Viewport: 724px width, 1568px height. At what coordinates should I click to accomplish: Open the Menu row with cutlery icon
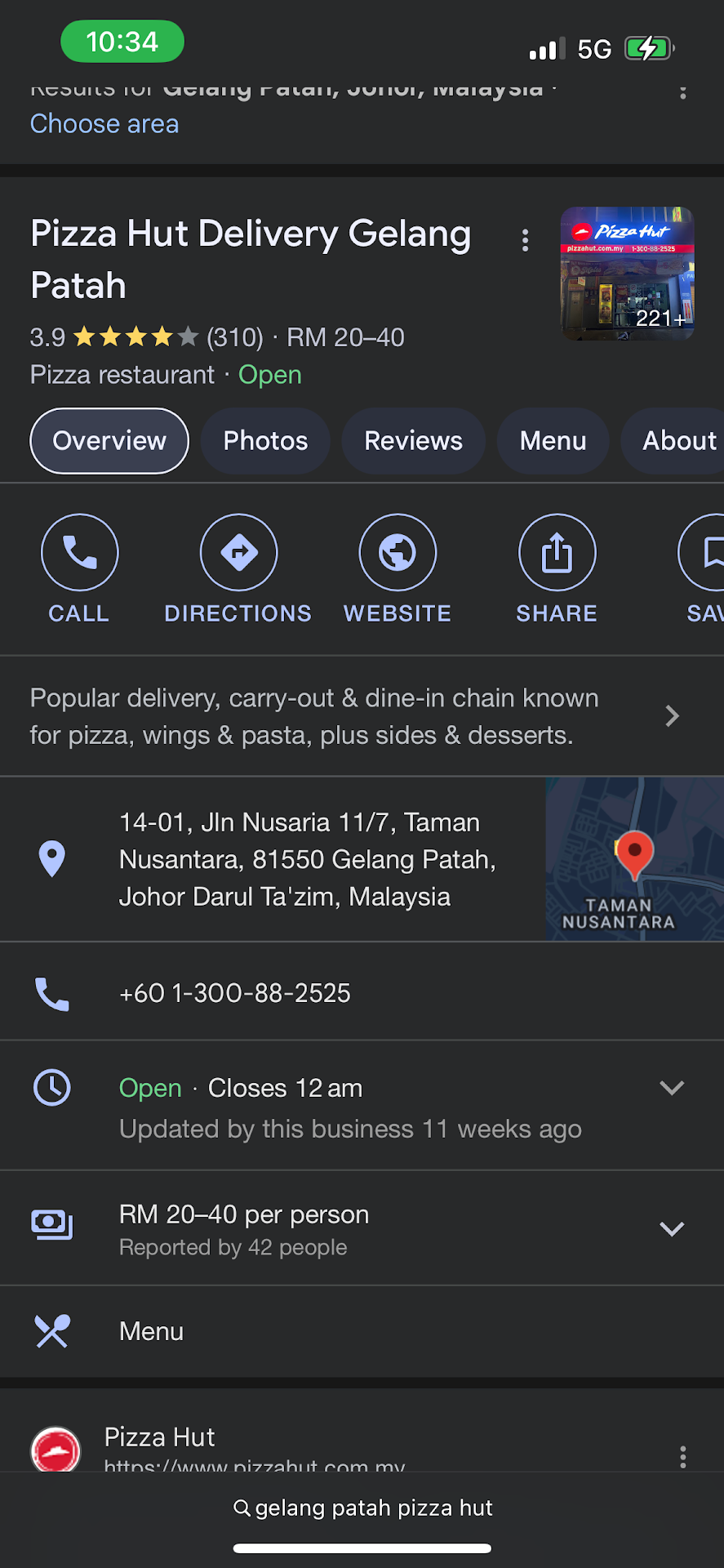tap(152, 1331)
